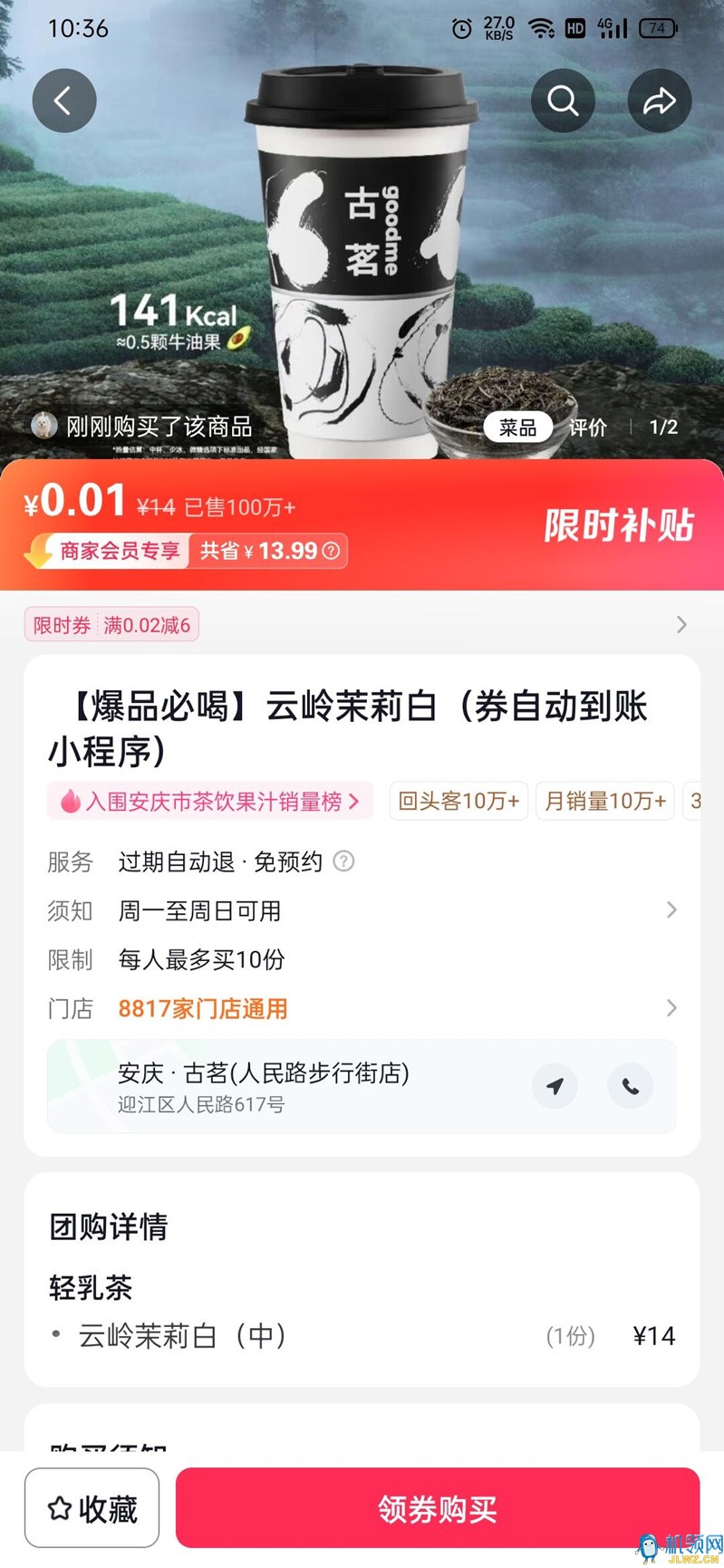Screen dimensions: 724x1568
Task: Show service info for 过期自动退·免预约
Action: [343, 861]
